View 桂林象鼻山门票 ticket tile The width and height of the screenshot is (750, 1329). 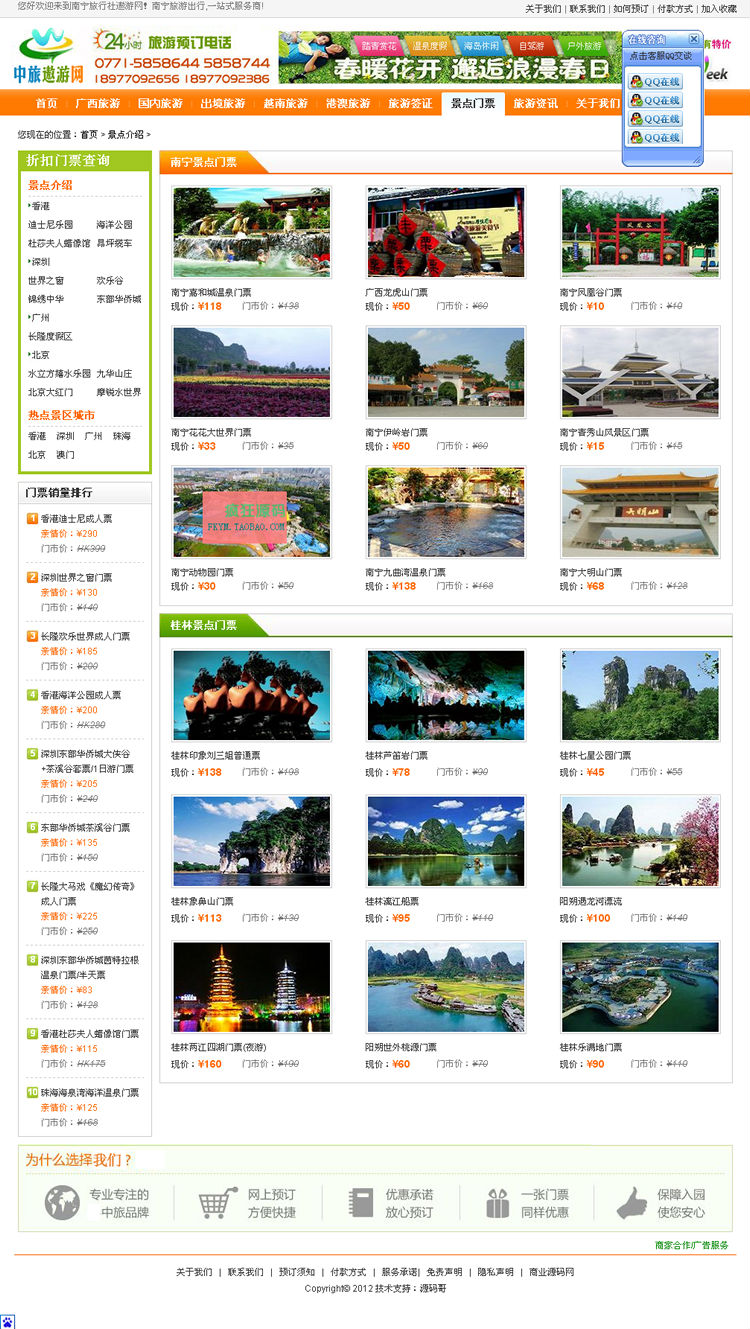coord(251,841)
